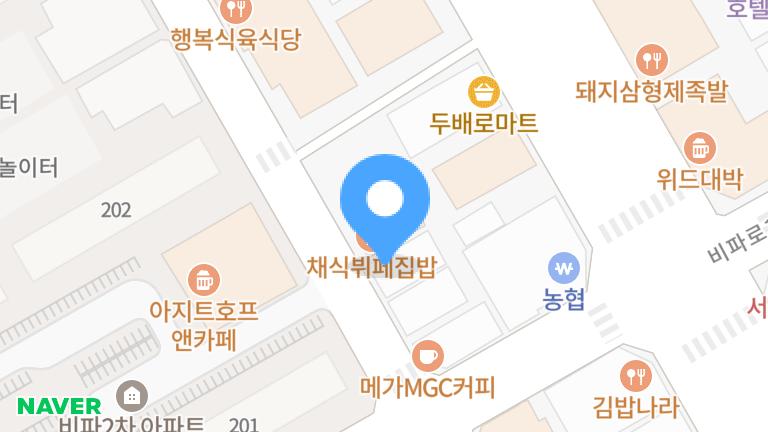This screenshot has height=432, width=768.
Task: Open the 메가MGC커피 cafe marker
Action: pos(428,355)
